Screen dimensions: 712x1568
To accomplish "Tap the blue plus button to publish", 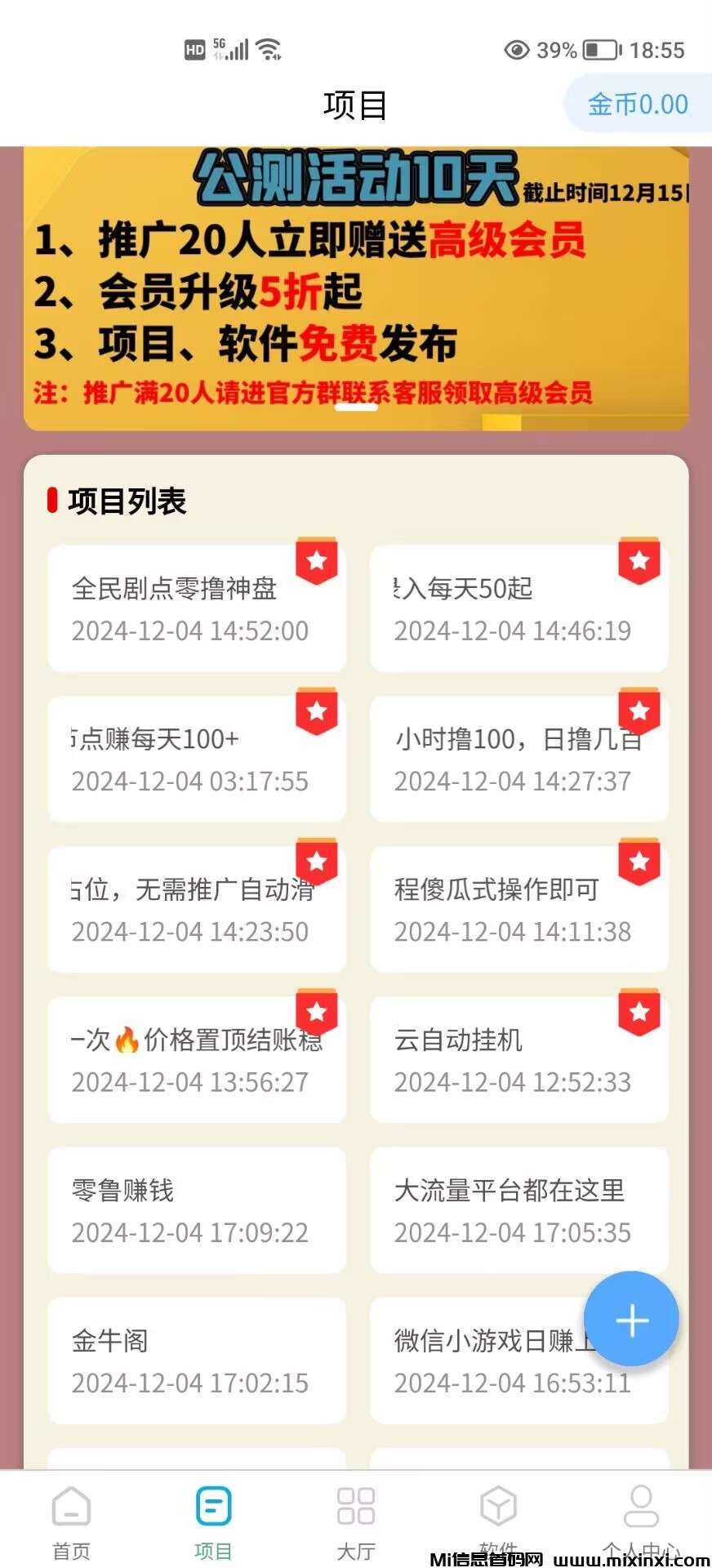I will [x=631, y=1320].
